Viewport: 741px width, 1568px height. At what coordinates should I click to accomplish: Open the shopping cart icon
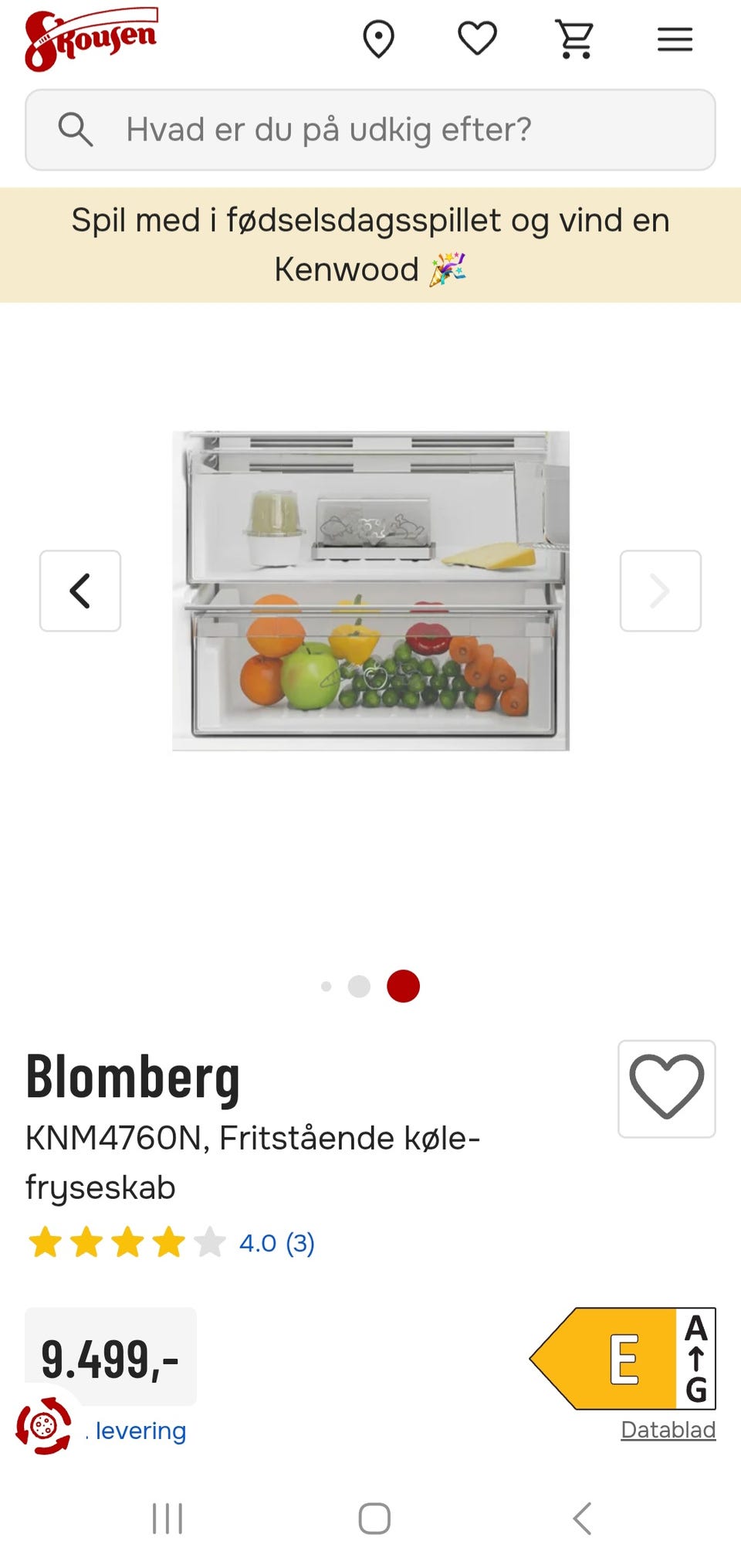click(575, 38)
